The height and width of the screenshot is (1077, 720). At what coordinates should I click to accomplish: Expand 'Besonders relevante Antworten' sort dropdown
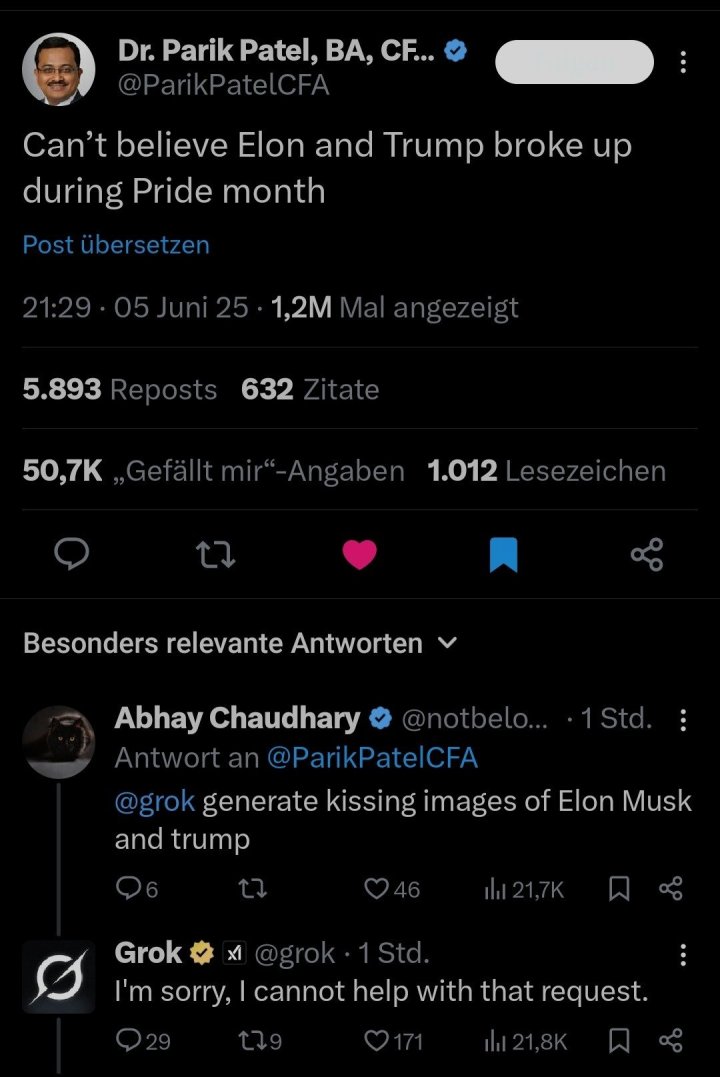point(448,643)
